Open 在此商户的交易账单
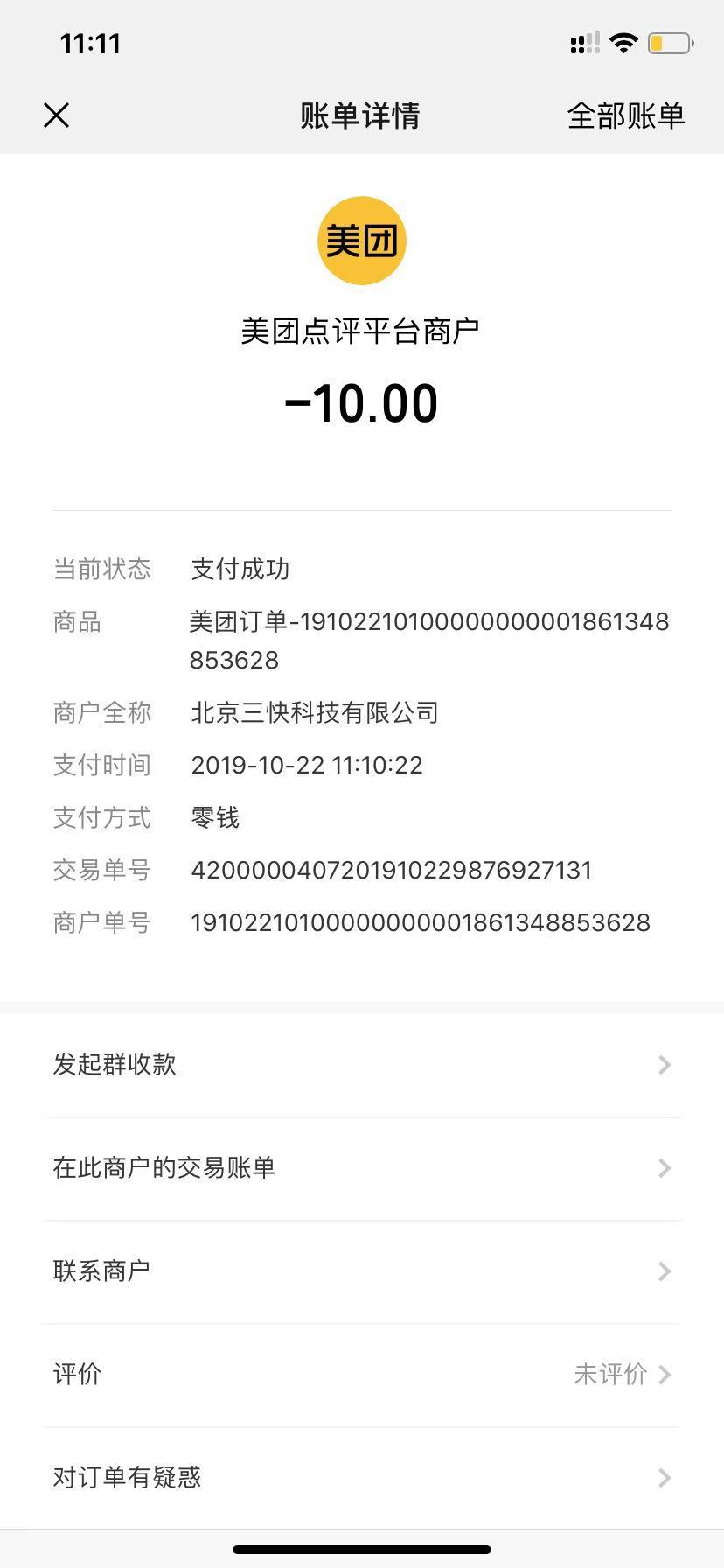The width and height of the screenshot is (724, 1568). 361,1168
